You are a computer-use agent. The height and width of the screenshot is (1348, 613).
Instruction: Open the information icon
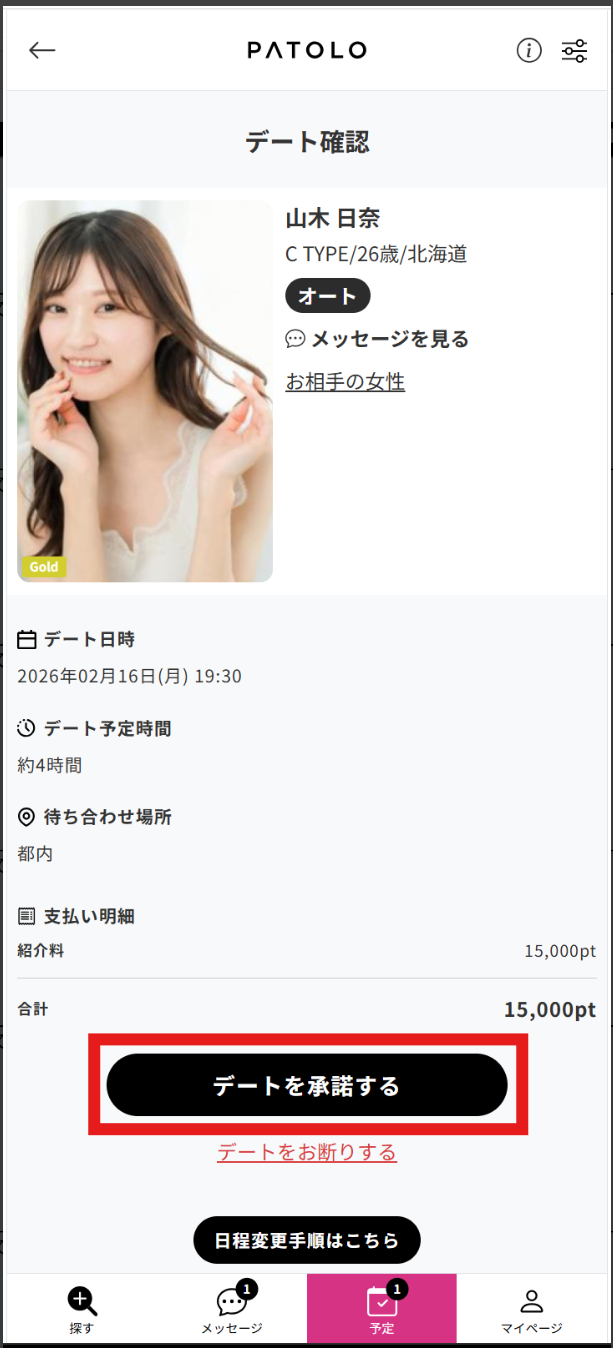pos(529,50)
